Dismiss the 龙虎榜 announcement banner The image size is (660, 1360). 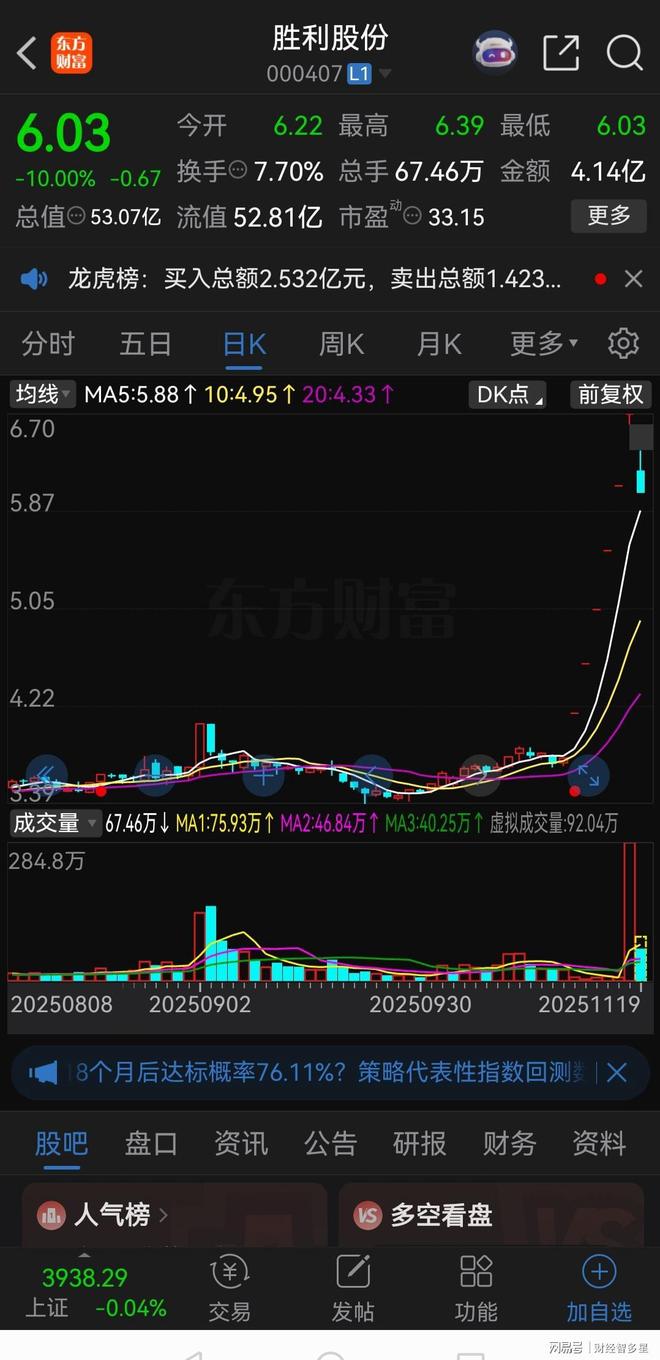633,279
